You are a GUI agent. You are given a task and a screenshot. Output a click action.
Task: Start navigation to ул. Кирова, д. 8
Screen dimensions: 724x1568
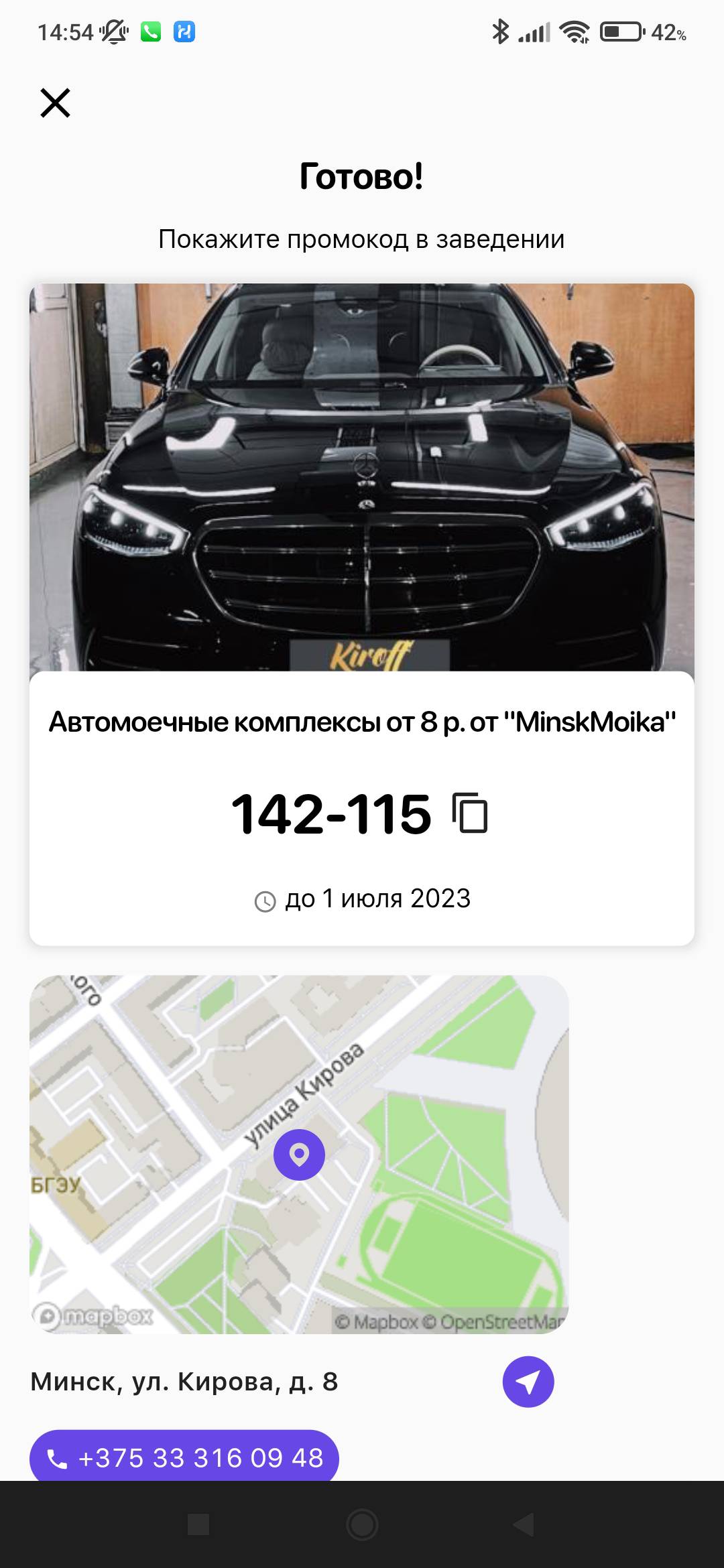pos(528,1382)
